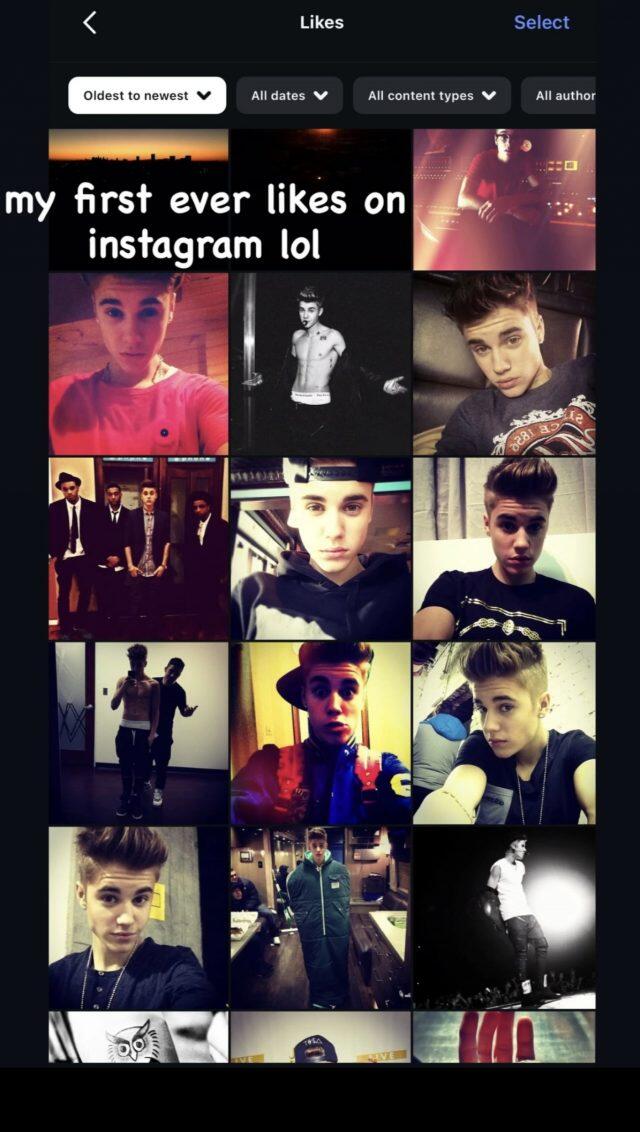View the mirror photo of two people
This screenshot has width=640, height=1132.
[138, 733]
